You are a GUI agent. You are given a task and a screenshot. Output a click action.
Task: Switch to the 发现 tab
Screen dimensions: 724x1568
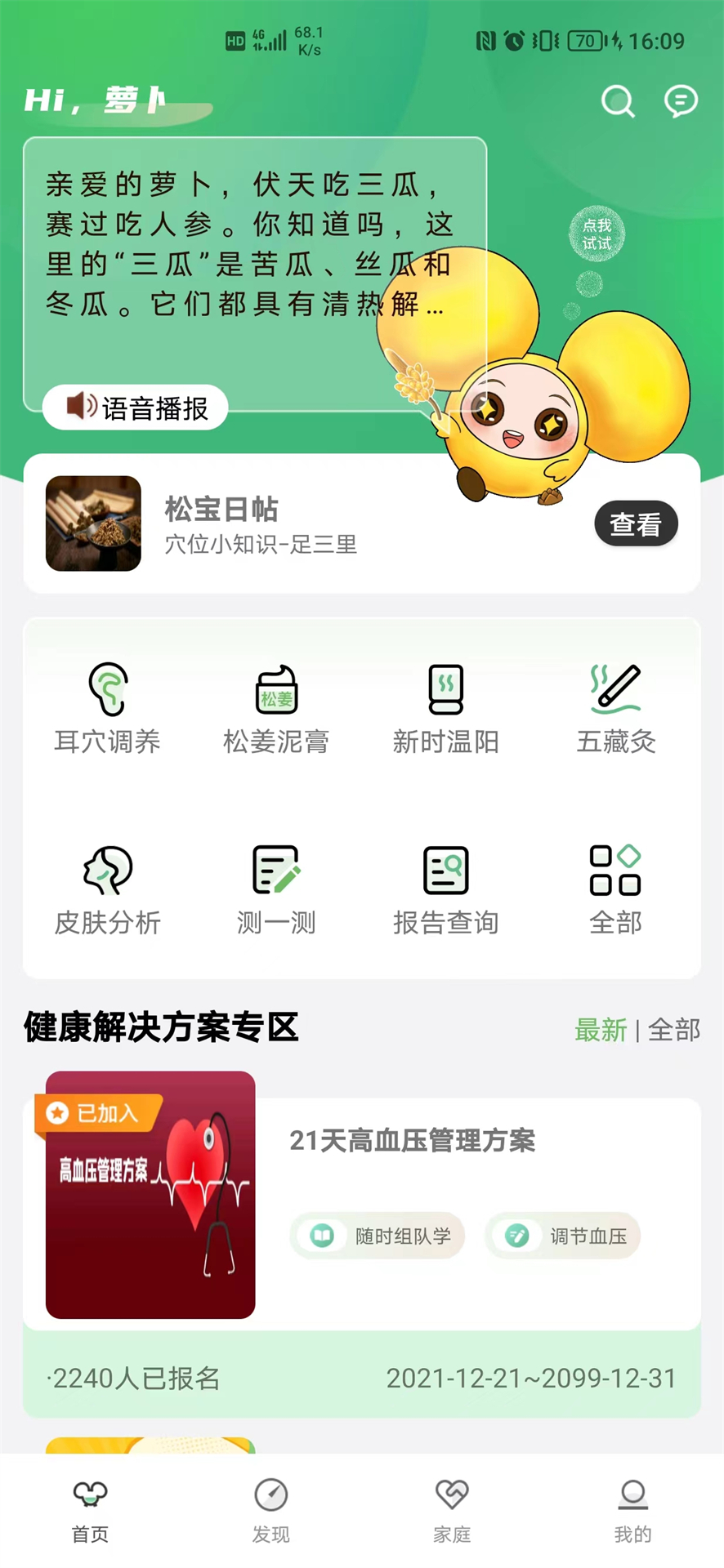click(x=270, y=1511)
